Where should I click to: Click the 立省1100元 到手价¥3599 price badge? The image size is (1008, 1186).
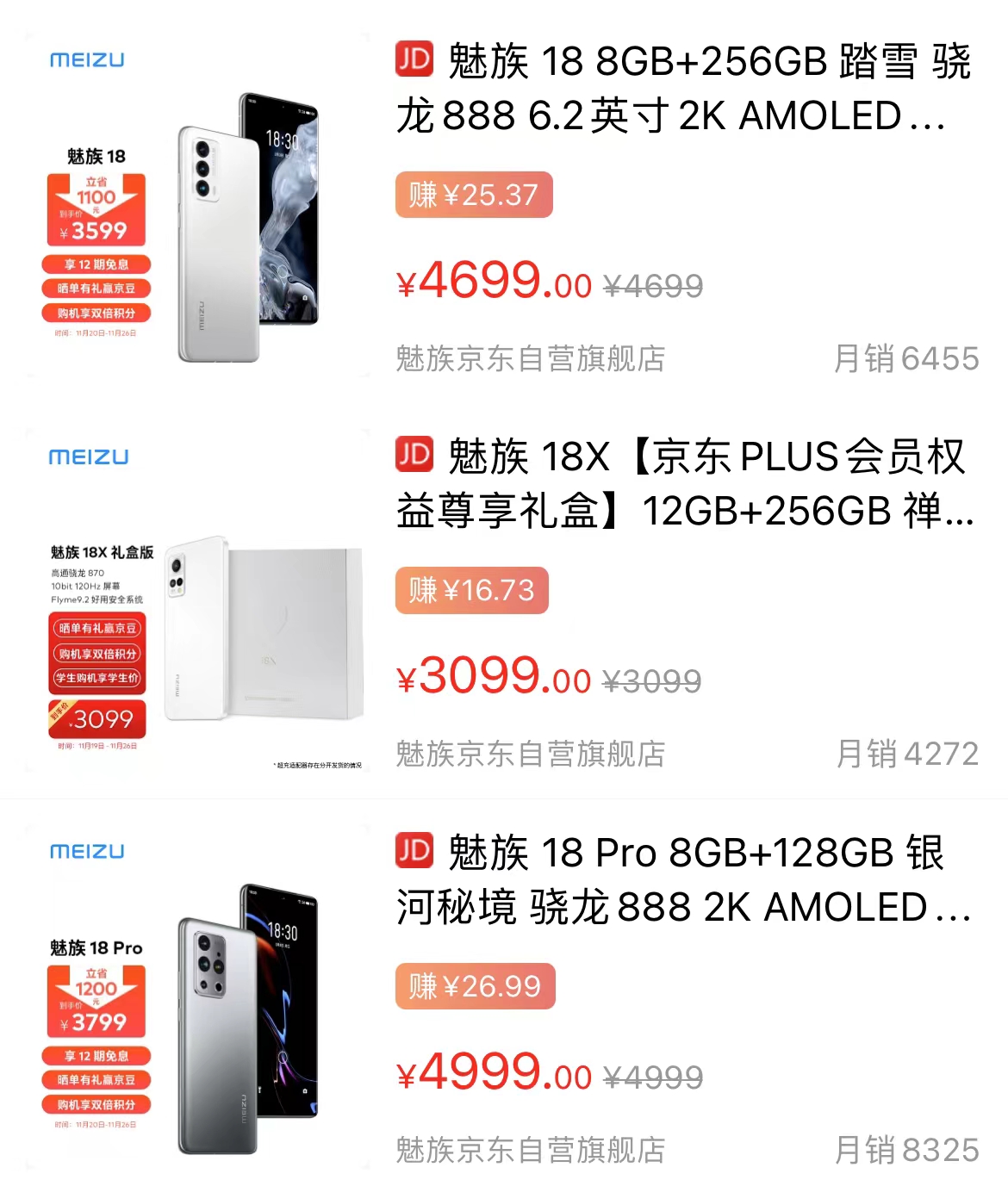coord(95,209)
